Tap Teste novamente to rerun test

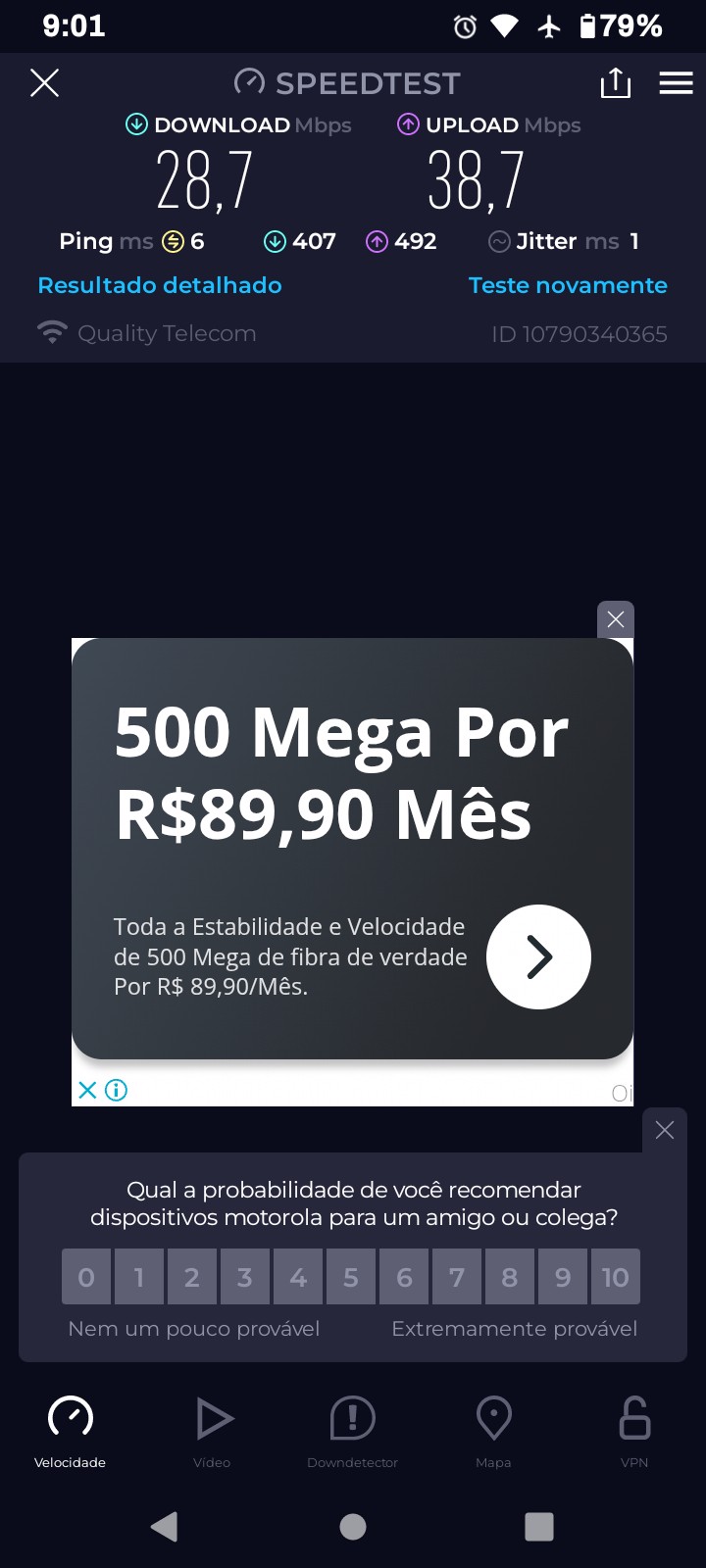pos(568,285)
